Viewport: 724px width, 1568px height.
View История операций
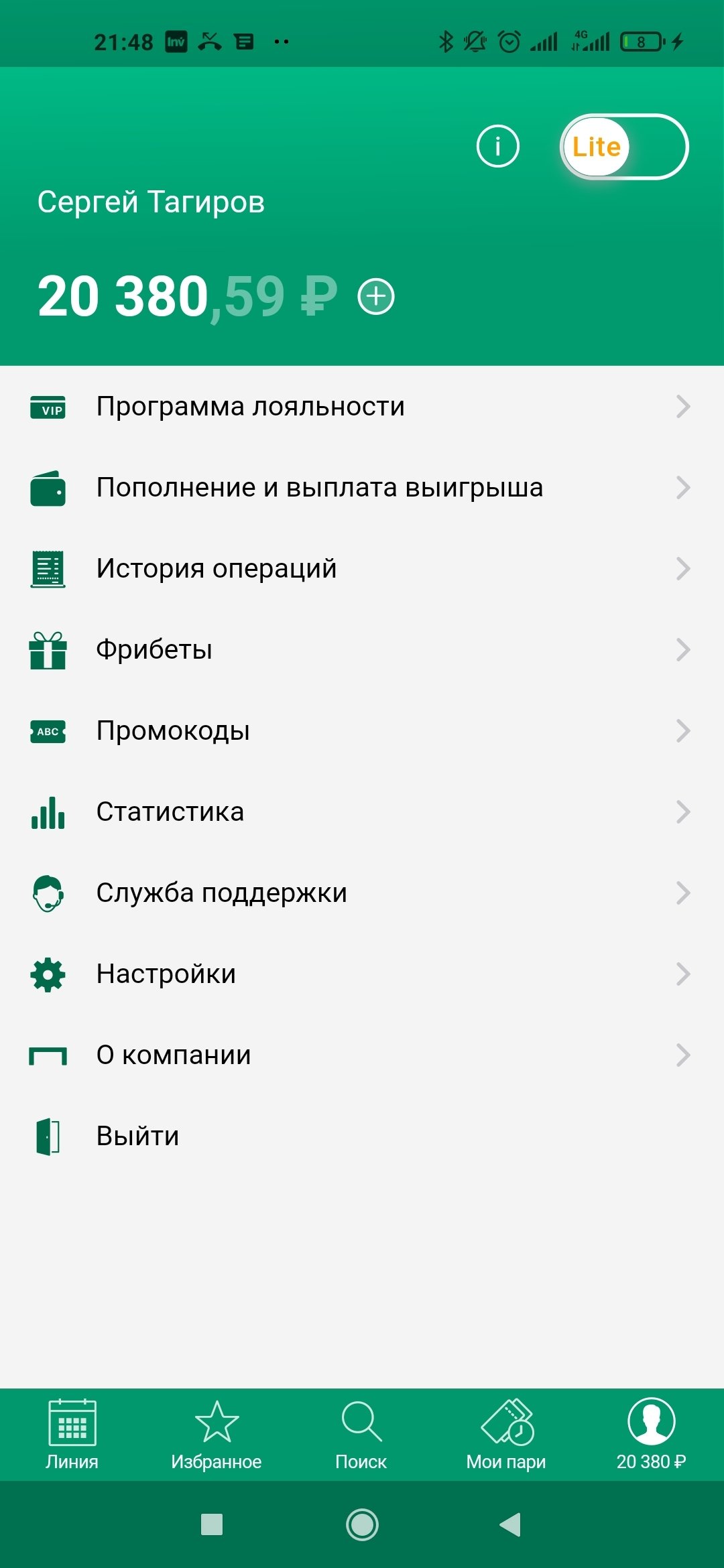point(362,569)
